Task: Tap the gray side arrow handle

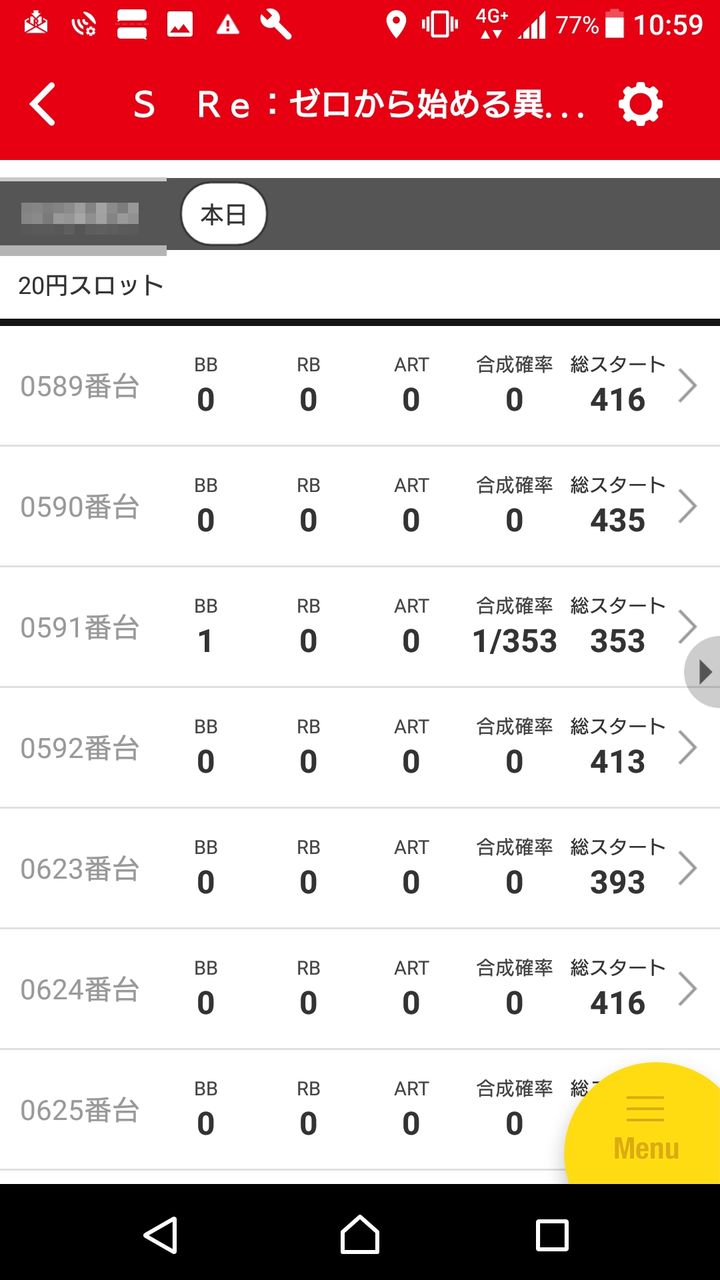Action: [x=703, y=672]
